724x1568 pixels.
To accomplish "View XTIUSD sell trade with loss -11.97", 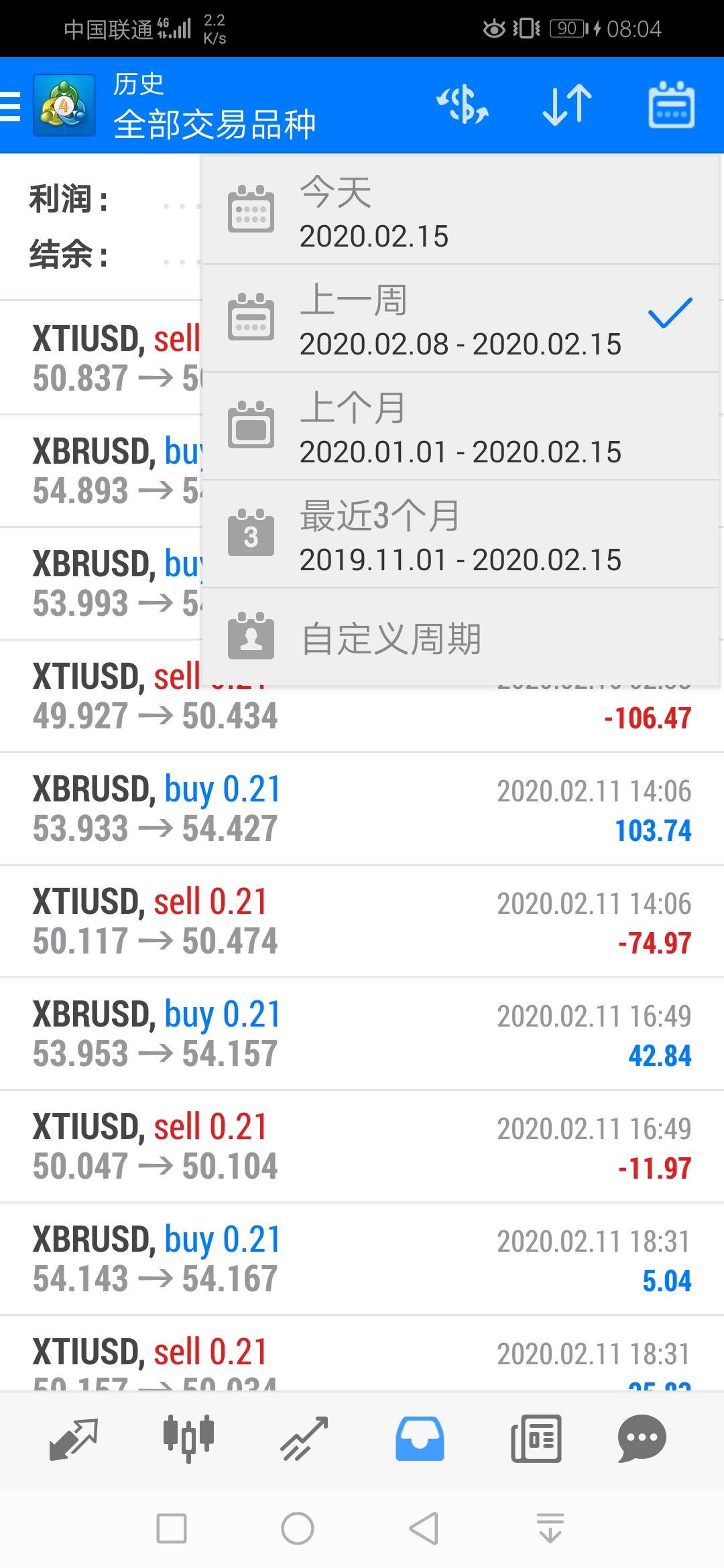I will 362,1147.
